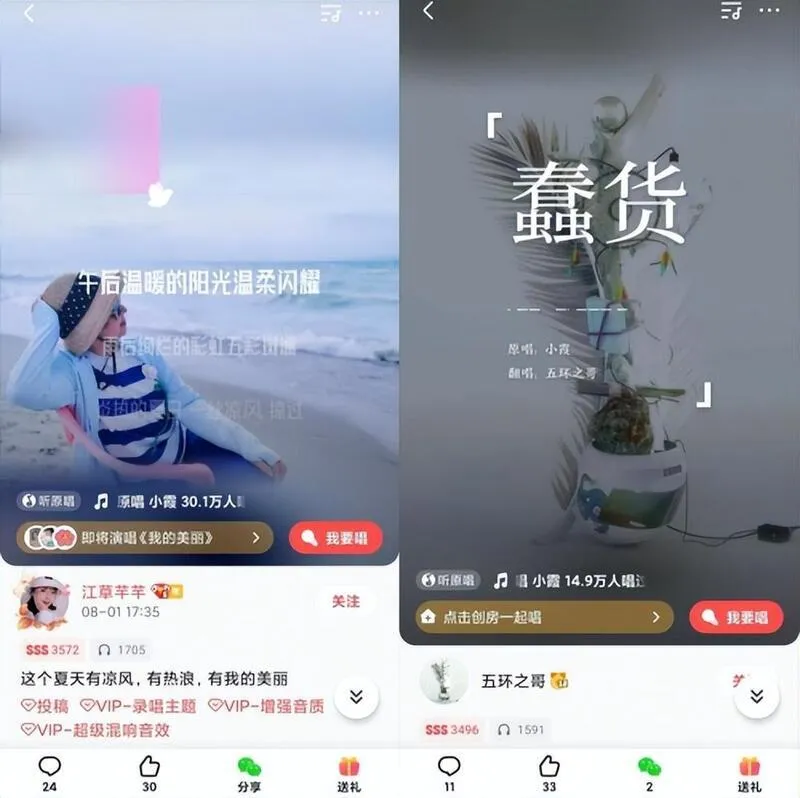The height and width of the screenshot is (798, 800).
Task: Open 五环之哥's profile avatar
Action: pyautogui.click(x=443, y=681)
